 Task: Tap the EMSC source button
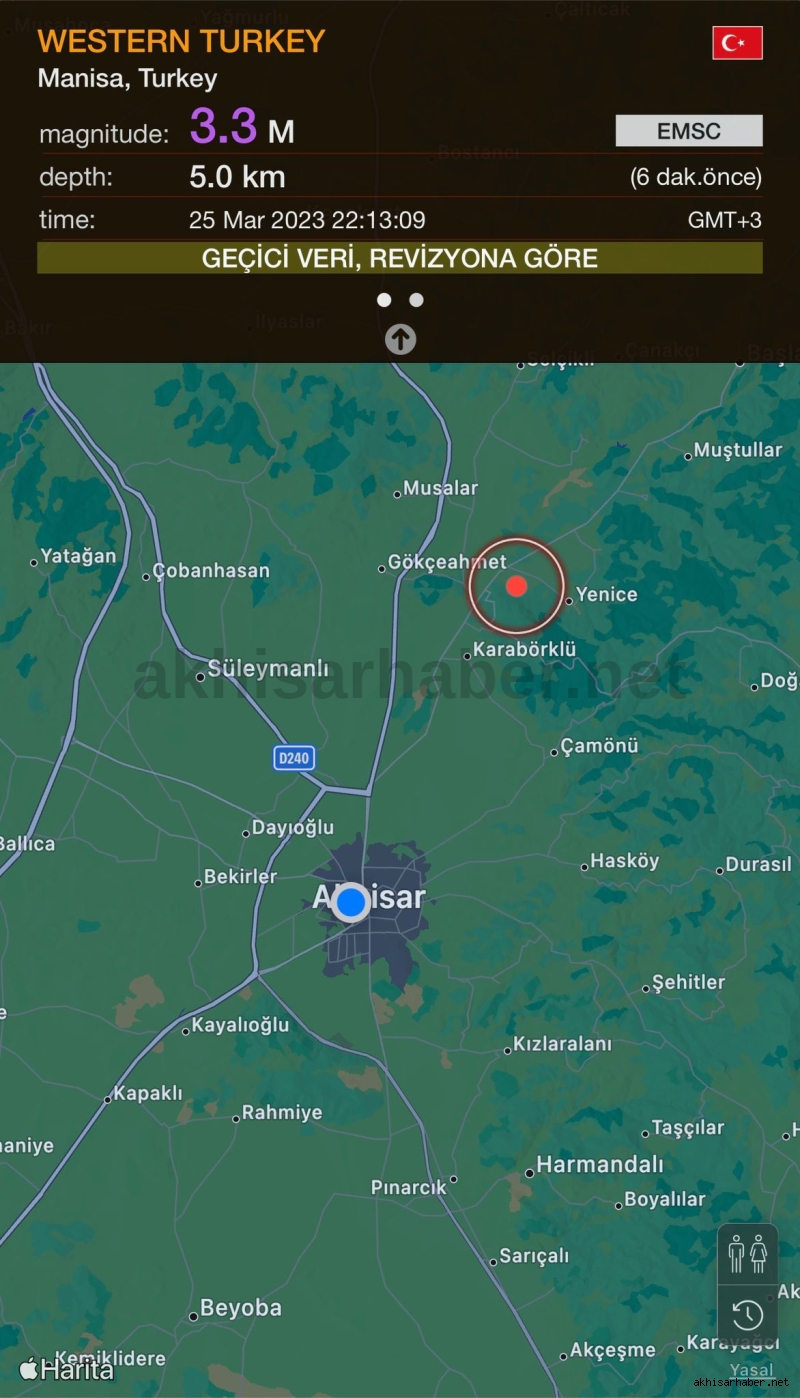click(x=689, y=131)
